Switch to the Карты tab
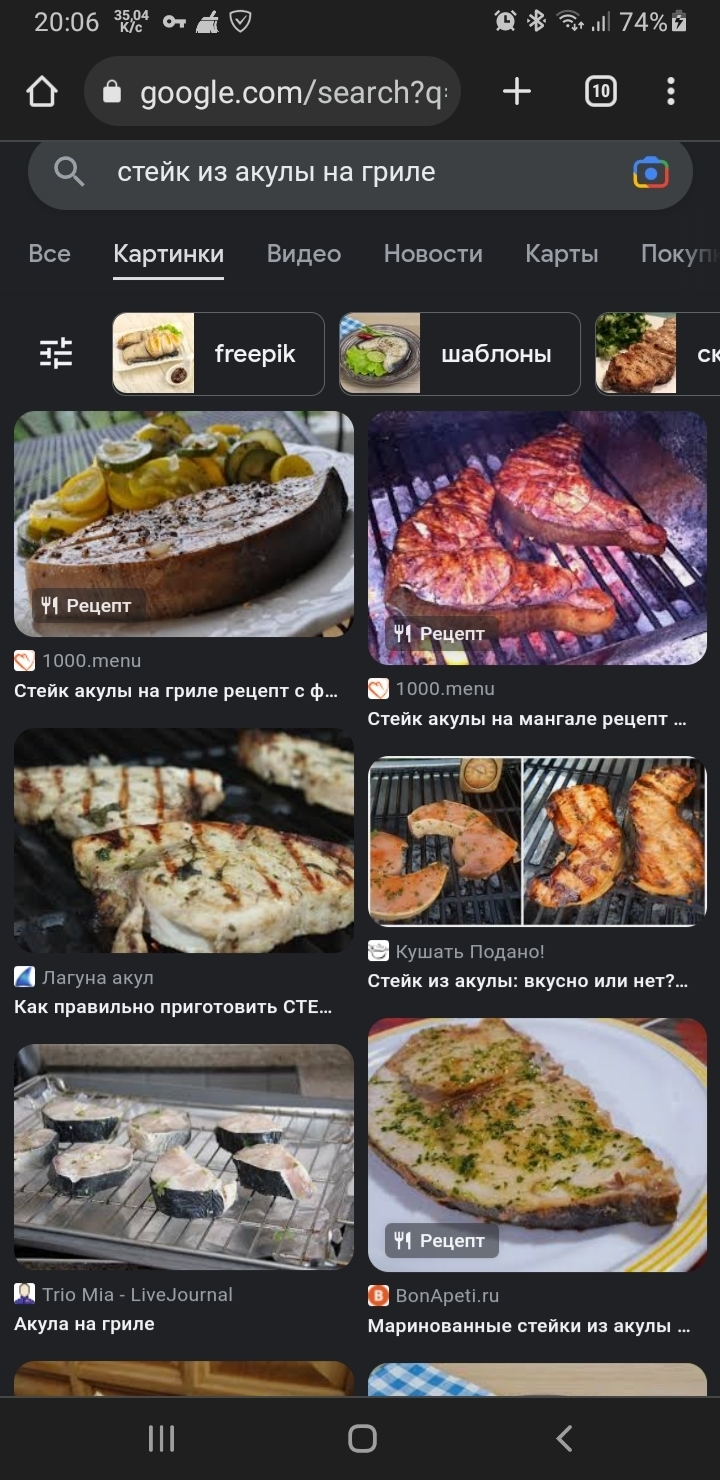The image size is (720, 1480). (x=561, y=254)
